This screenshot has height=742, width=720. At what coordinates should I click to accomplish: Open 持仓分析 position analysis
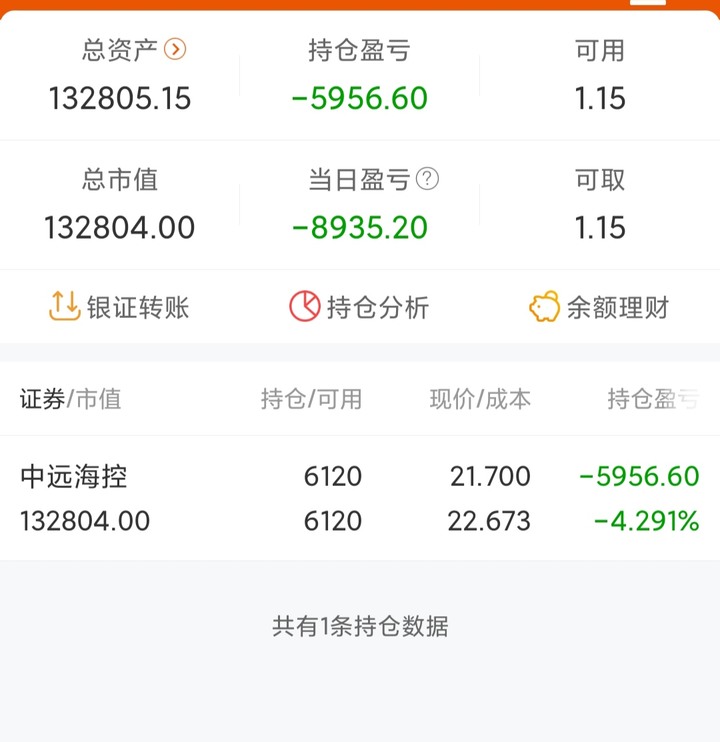pos(359,307)
